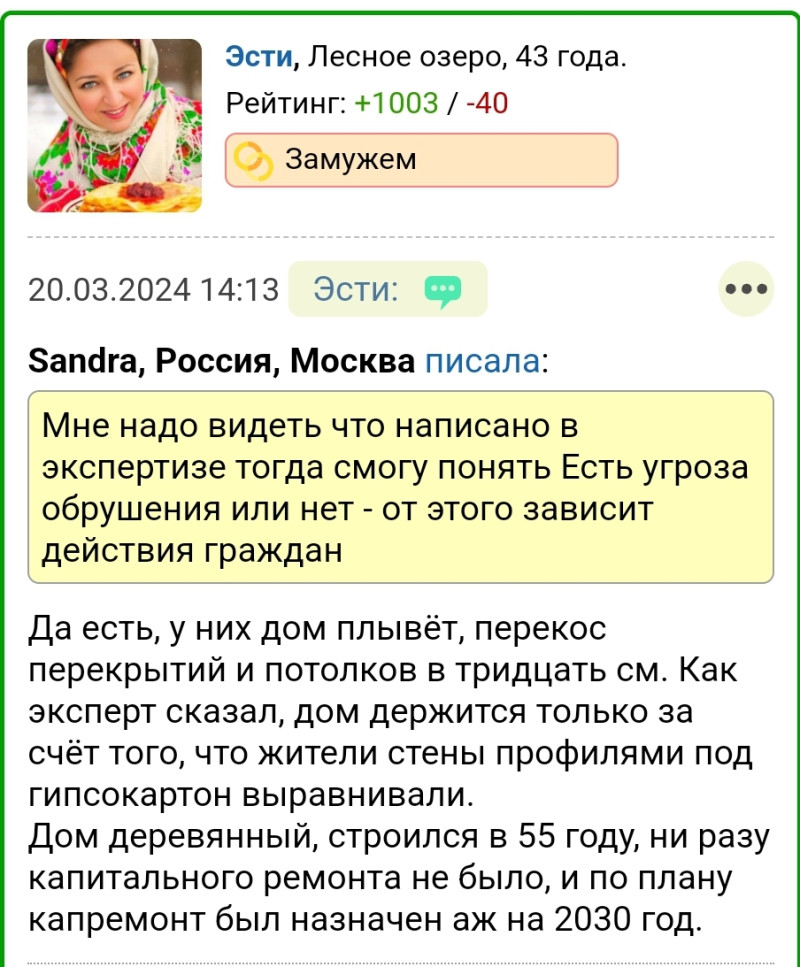Tap the Эсти reply button

387,289
